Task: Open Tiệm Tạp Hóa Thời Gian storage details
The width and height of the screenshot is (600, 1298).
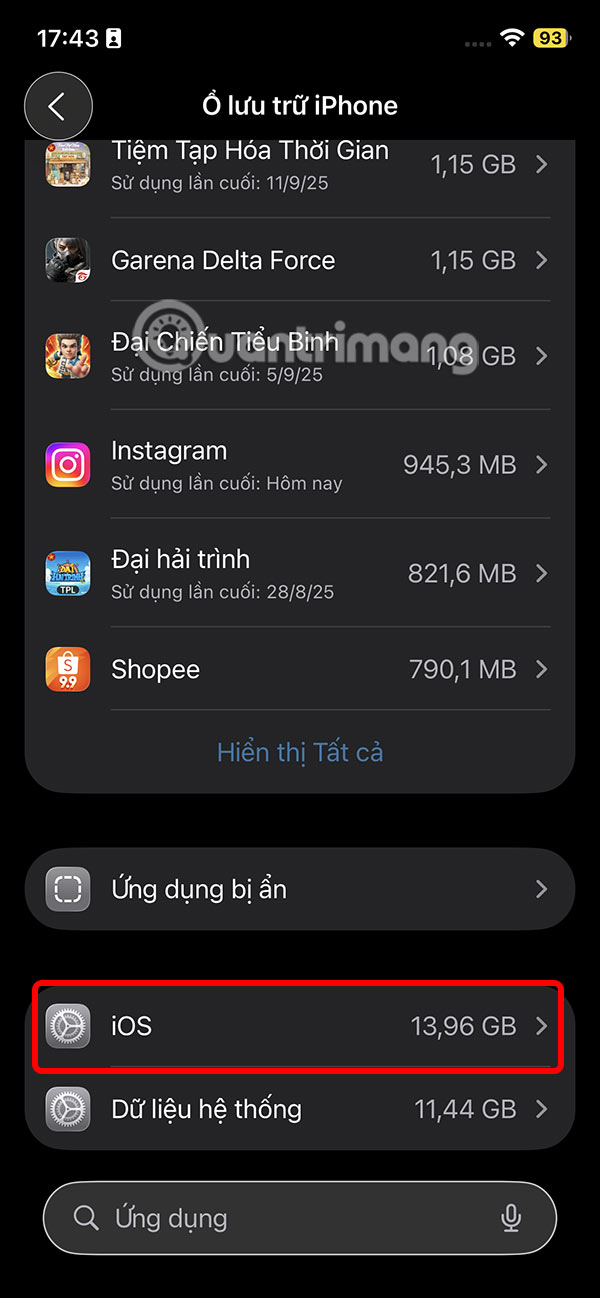Action: click(x=300, y=165)
